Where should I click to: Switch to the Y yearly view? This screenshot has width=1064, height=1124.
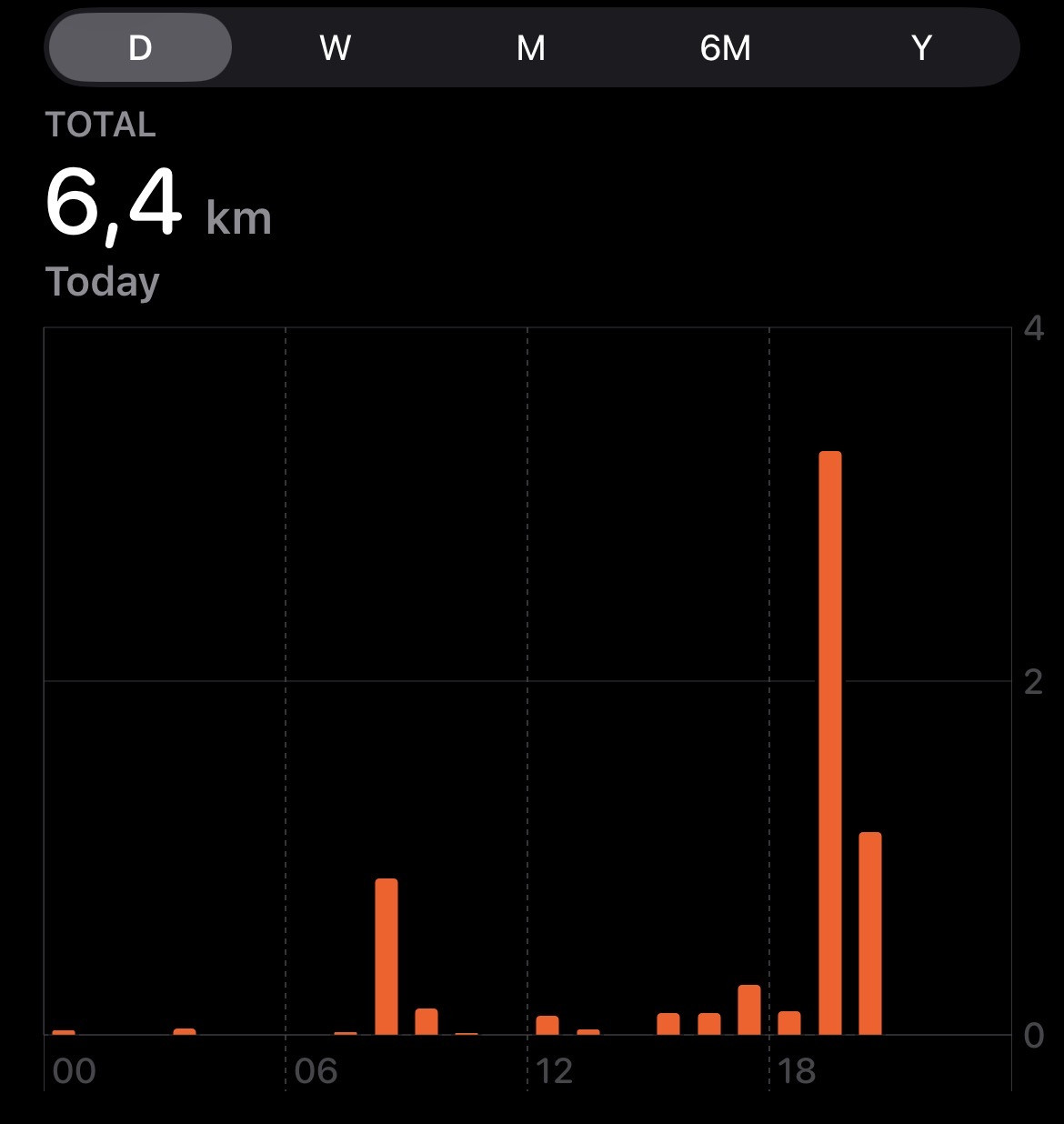921,47
